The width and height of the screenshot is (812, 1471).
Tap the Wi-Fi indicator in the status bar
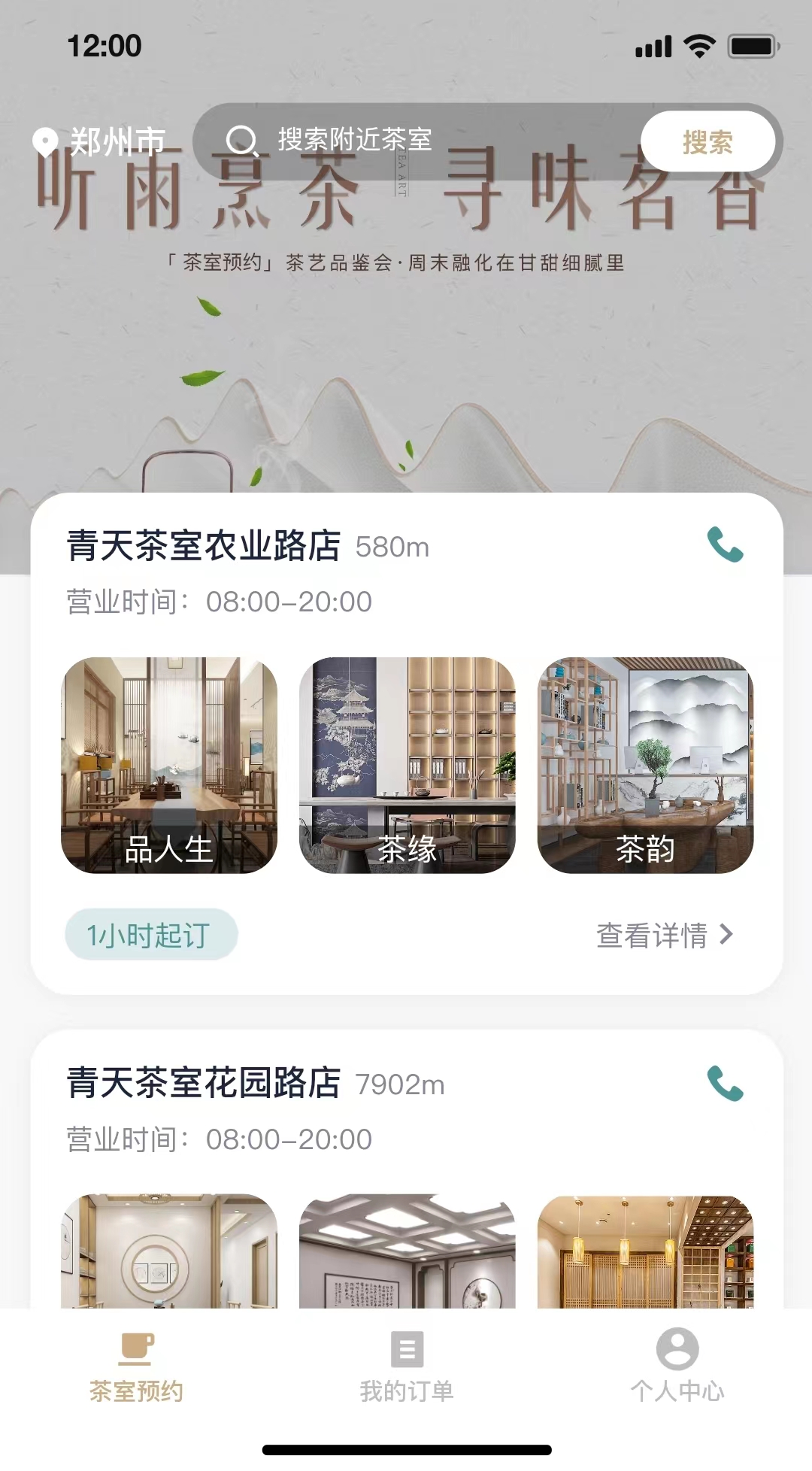[x=700, y=45]
